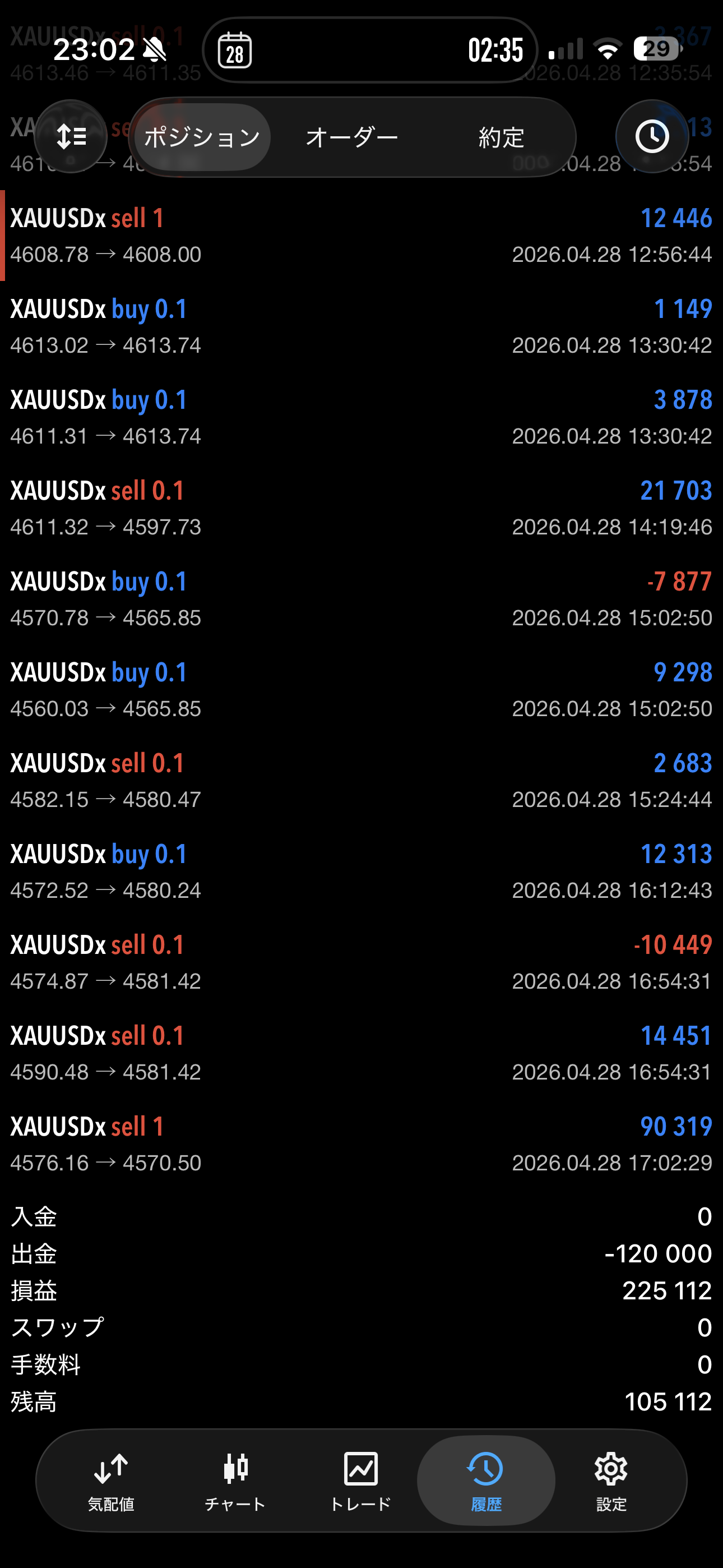The image size is (723, 1568).
Task: Open the sort options icon
Action: pyautogui.click(x=71, y=136)
